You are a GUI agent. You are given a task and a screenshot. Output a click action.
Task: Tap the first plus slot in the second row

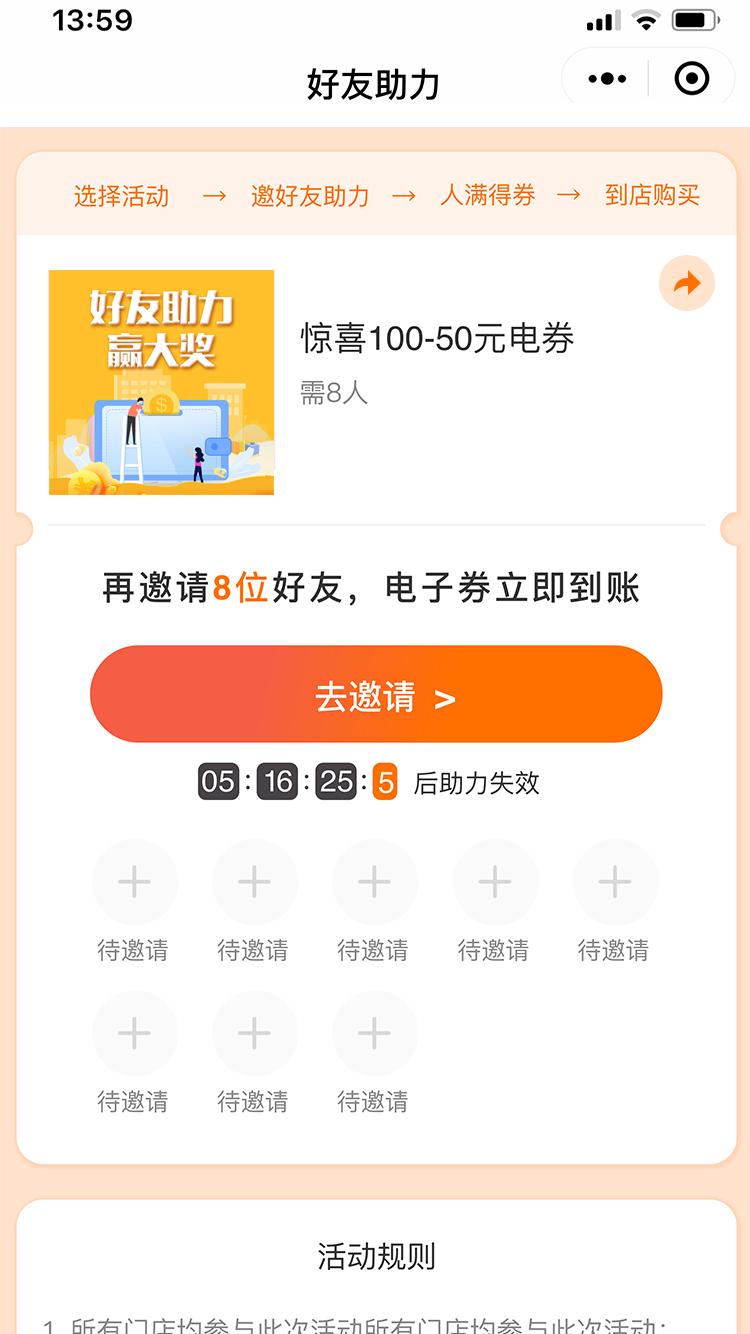click(x=135, y=1033)
